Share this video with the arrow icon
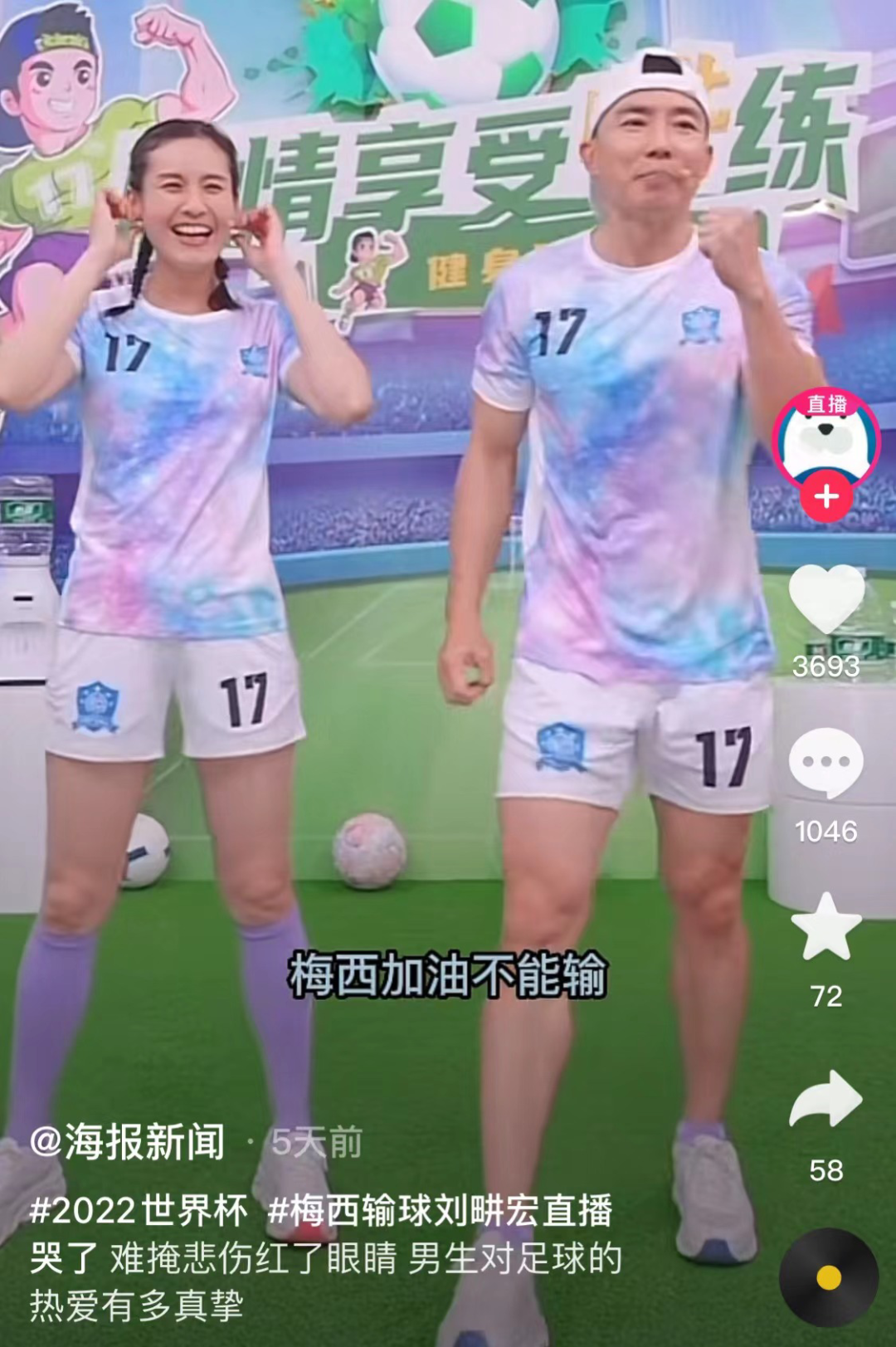This screenshot has height=1347, width=896. pyautogui.click(x=826, y=1099)
